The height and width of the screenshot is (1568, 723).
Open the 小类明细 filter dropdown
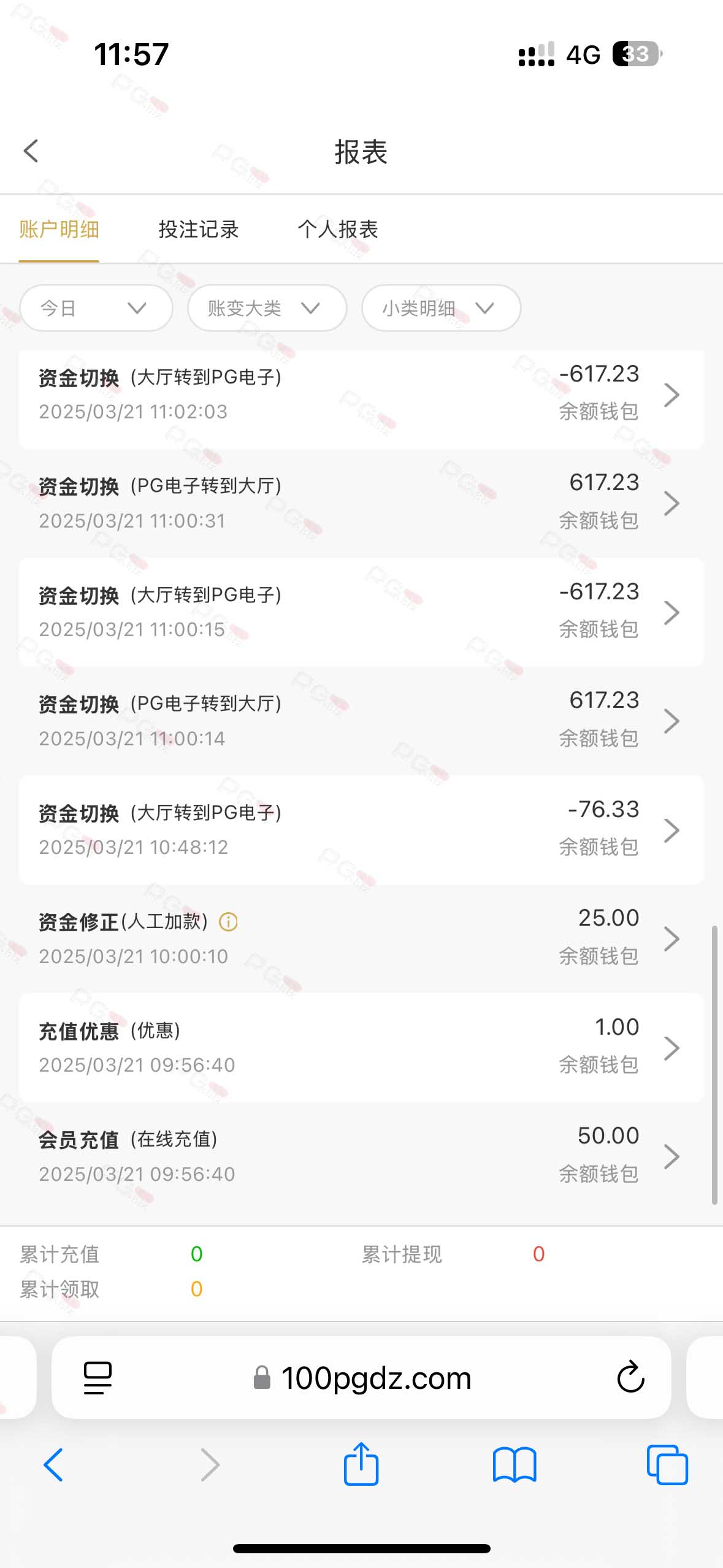tap(441, 308)
